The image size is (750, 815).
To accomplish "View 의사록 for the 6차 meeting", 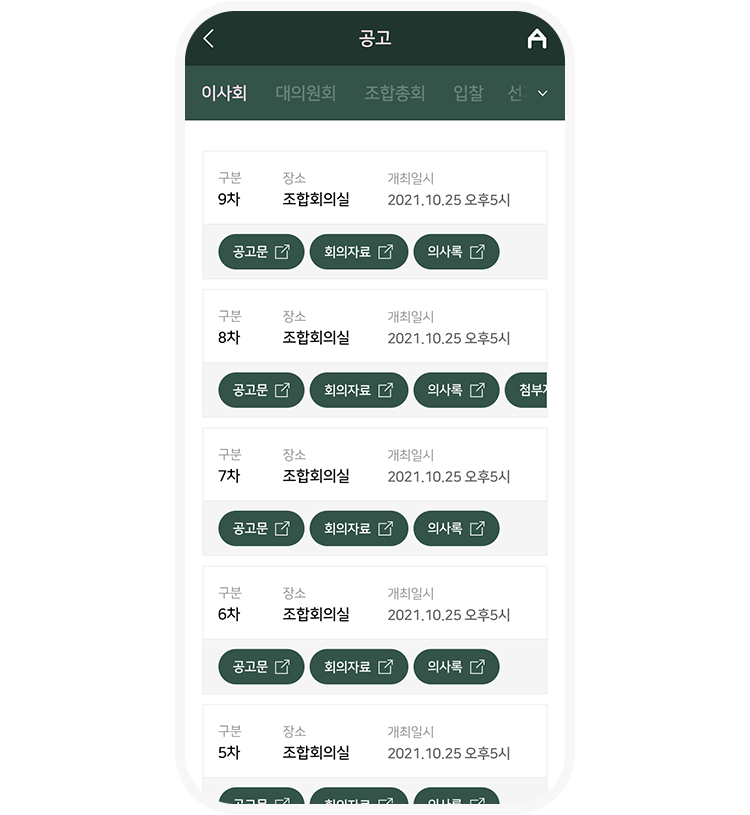I will 455,666.
